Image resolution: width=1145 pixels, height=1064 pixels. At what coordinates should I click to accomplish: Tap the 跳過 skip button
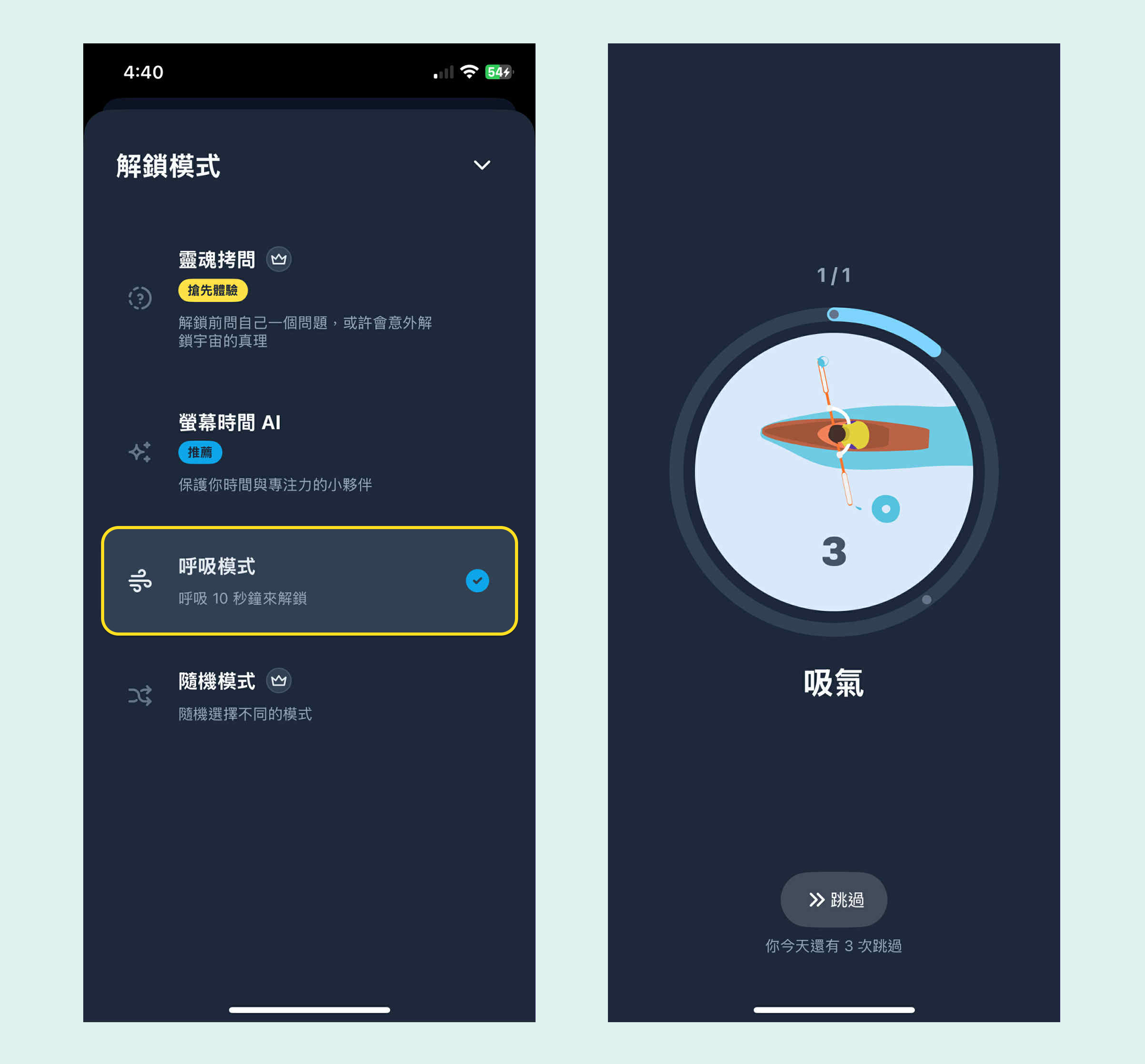coord(833,899)
